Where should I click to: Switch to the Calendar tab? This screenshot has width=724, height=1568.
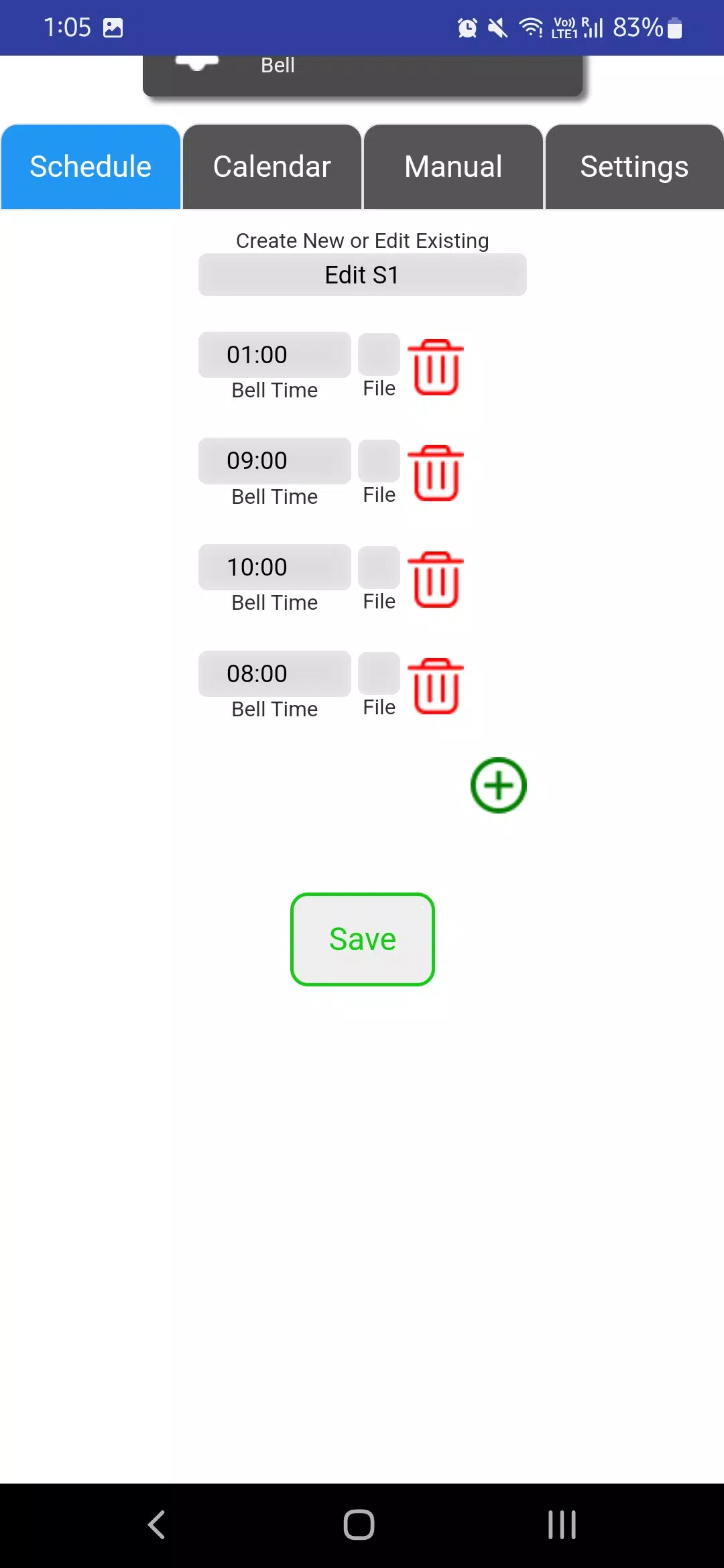click(271, 167)
